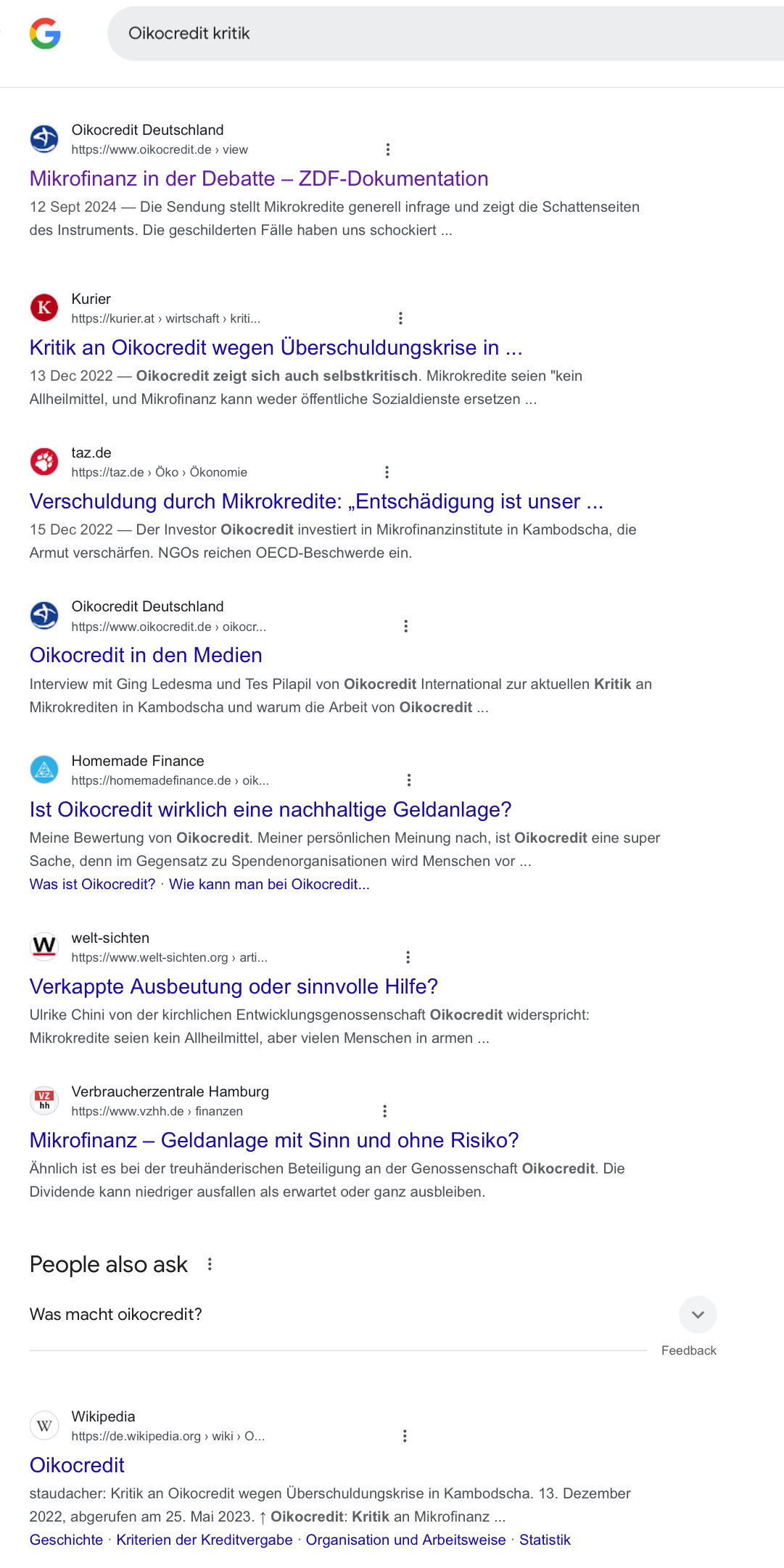Open 'Ist Oikocredit wirklich eine nachhaltige Geldanlage?'
784x1568 pixels.
271,809
